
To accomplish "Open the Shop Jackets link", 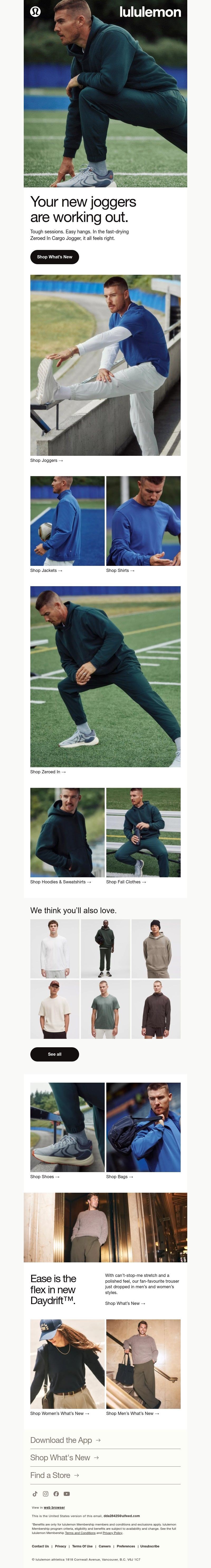I will [x=46, y=571].
